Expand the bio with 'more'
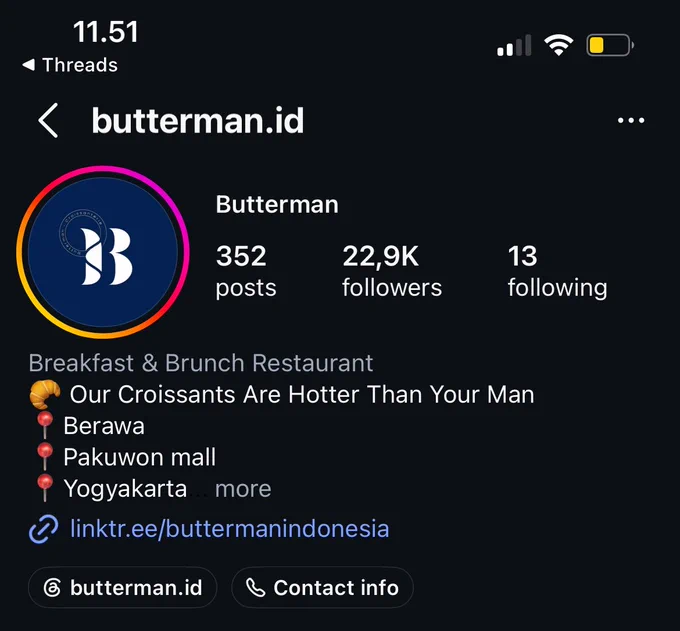This screenshot has width=680, height=631. click(243, 489)
